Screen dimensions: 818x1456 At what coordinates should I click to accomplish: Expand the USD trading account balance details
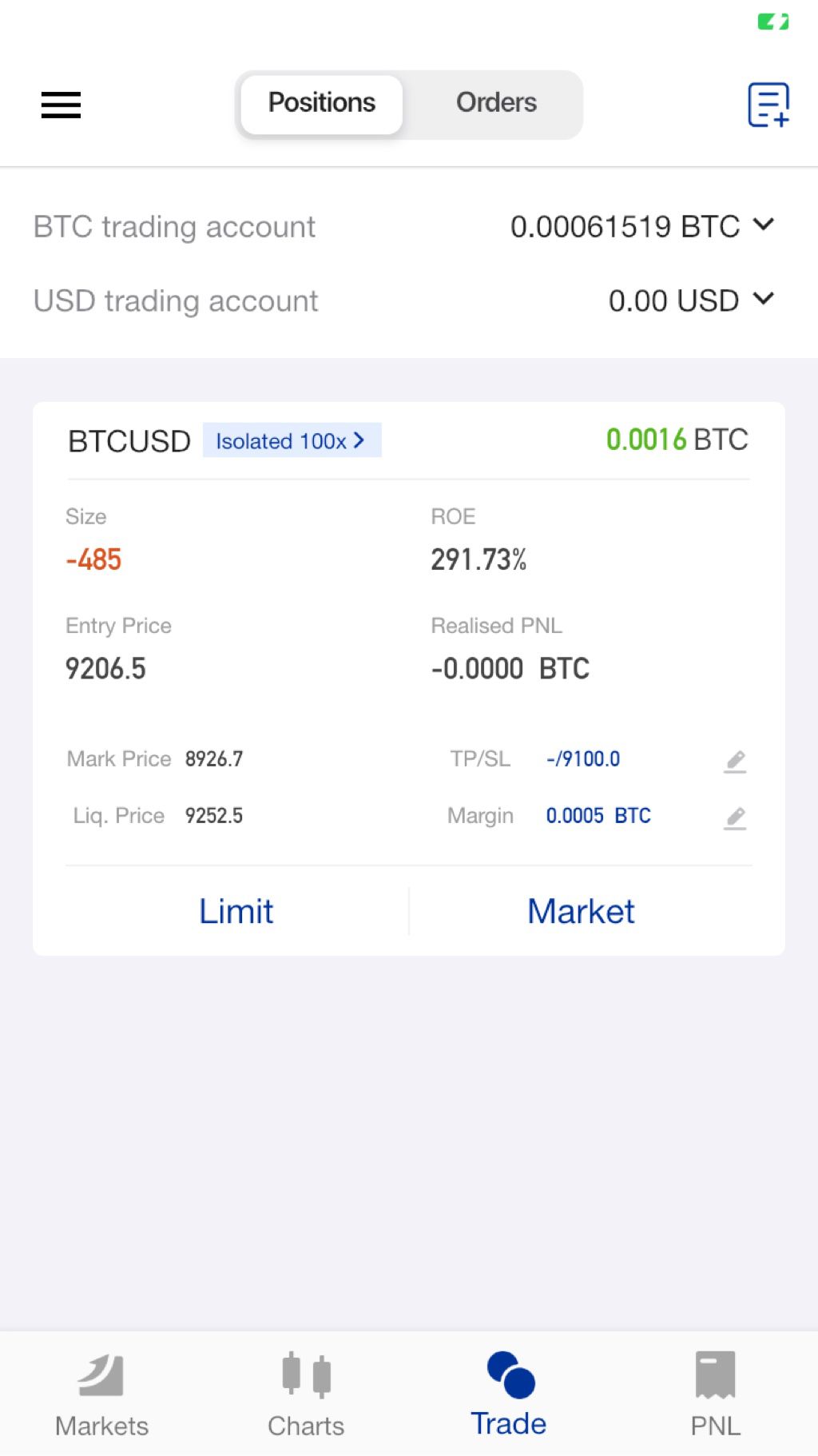coord(762,300)
